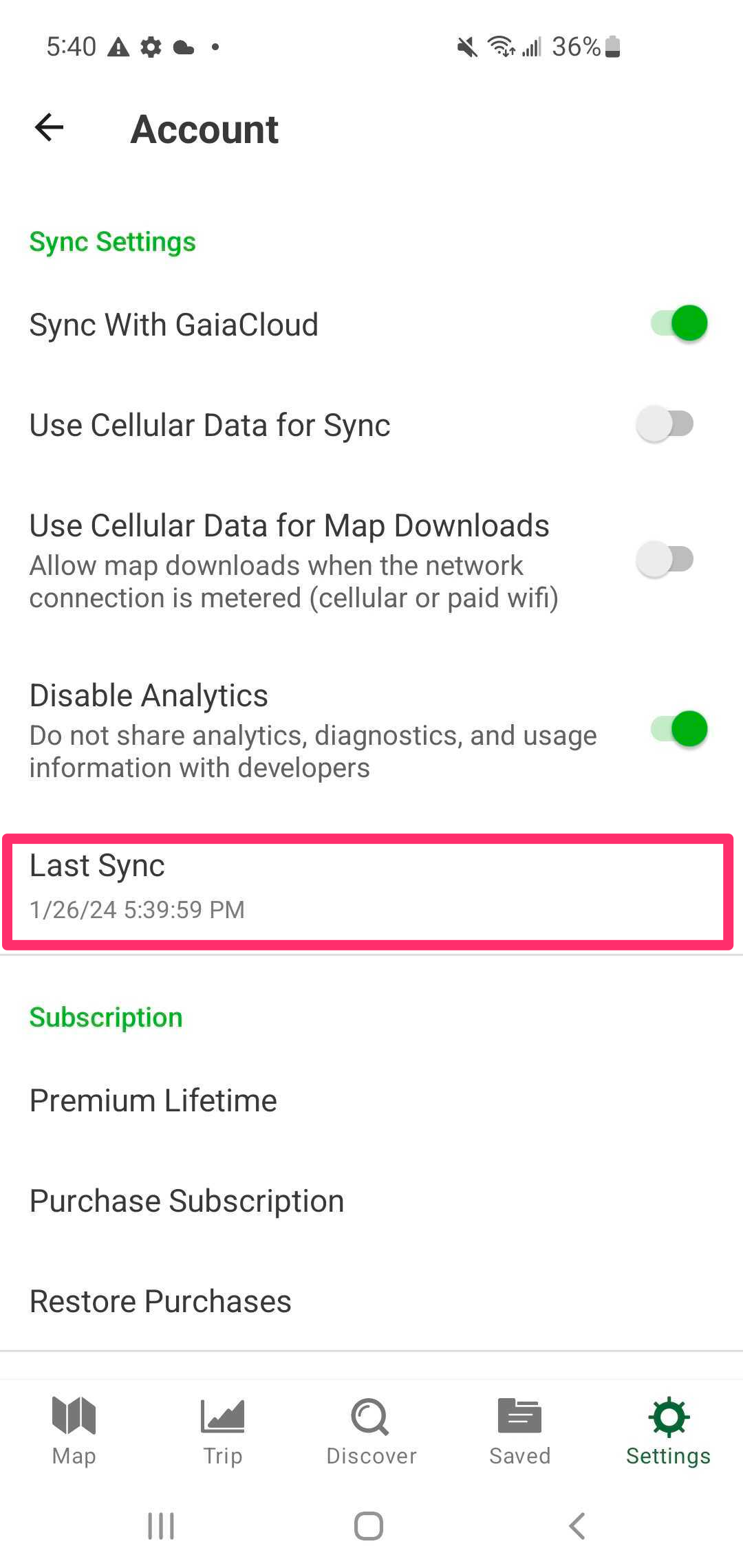Image resolution: width=743 pixels, height=1568 pixels.
Task: Go to the Saved tab
Action: click(x=520, y=1432)
